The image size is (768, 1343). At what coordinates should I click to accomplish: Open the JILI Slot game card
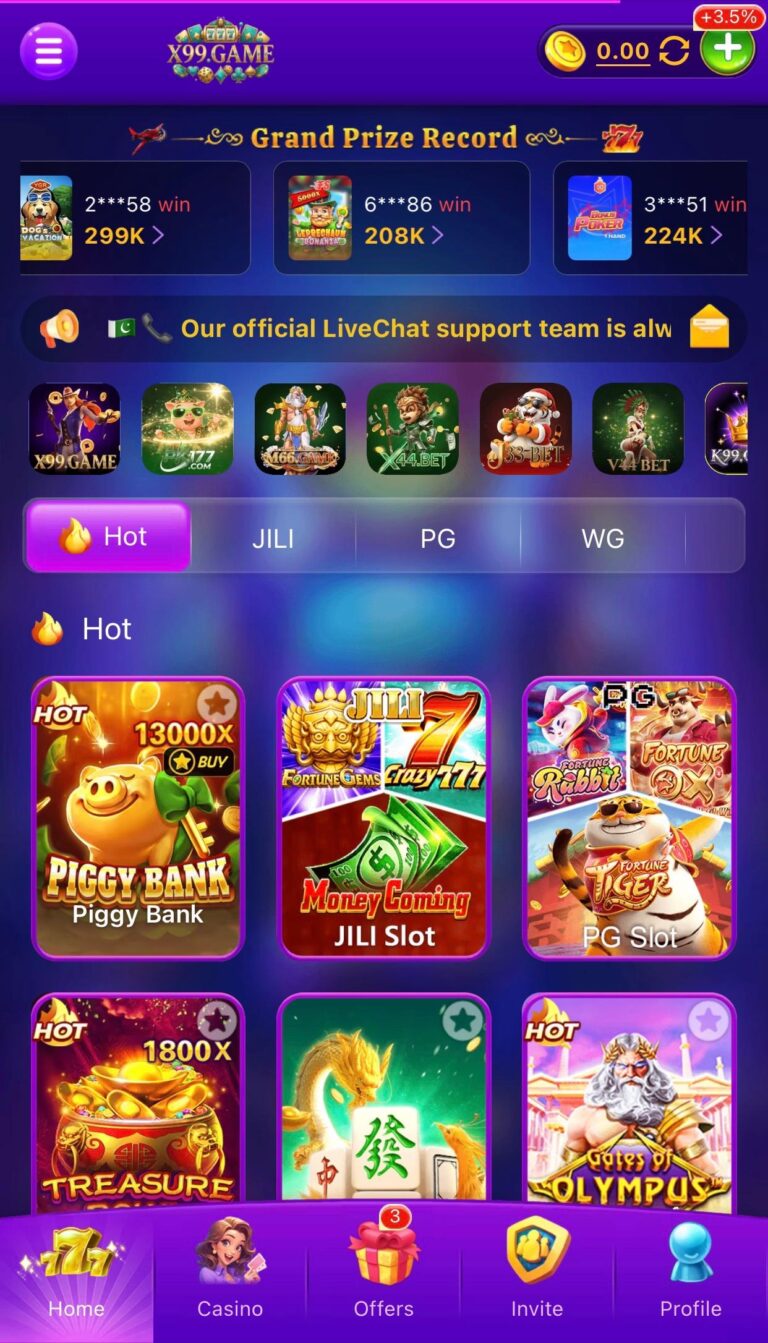(383, 818)
